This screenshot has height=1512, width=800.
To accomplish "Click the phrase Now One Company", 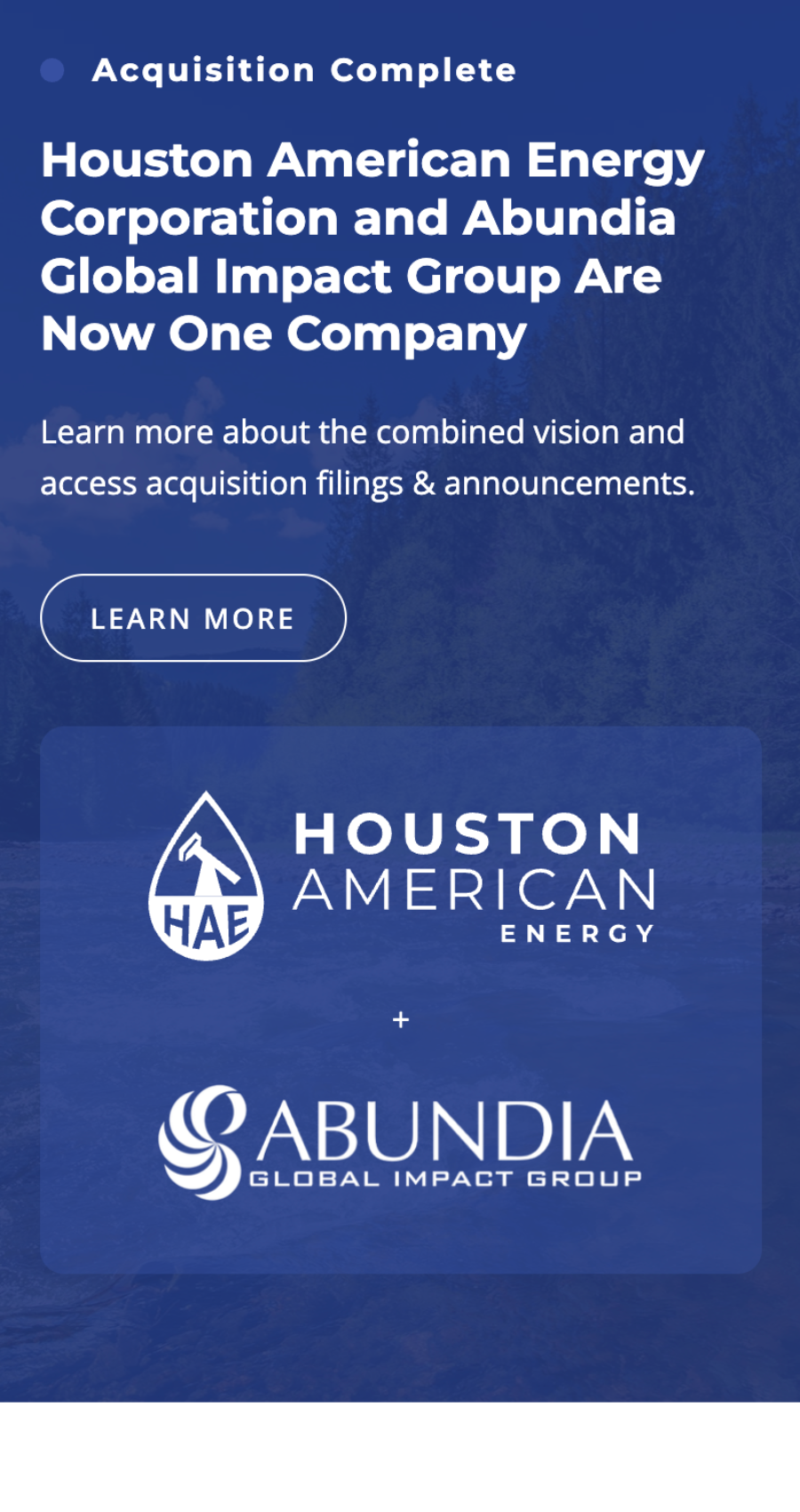I will 283,333.
